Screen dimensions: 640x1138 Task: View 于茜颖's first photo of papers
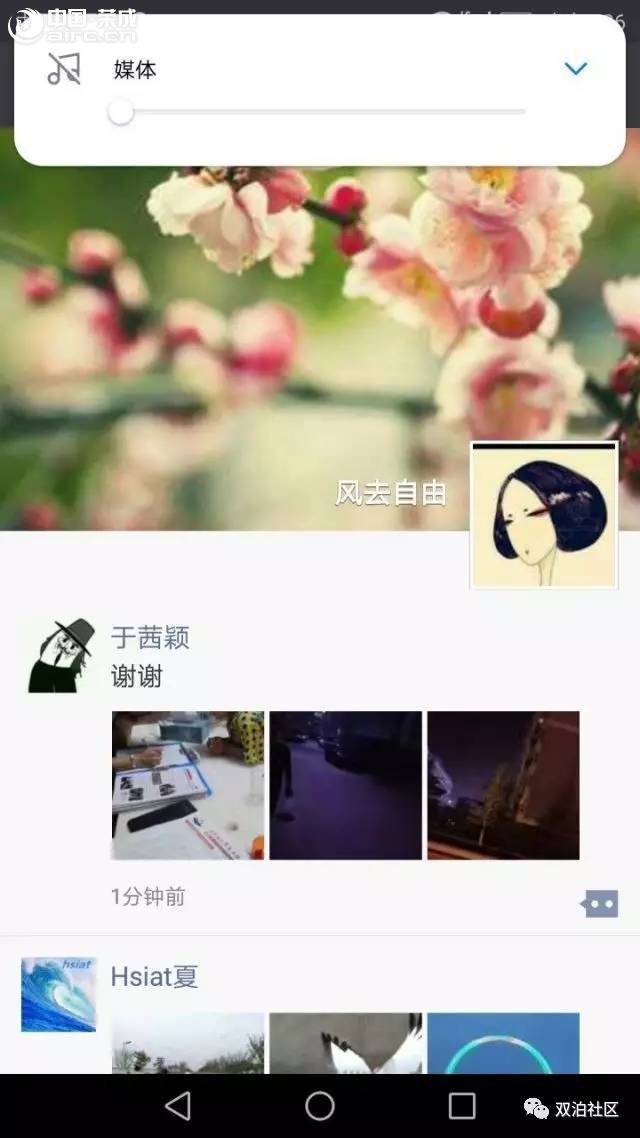pos(187,785)
